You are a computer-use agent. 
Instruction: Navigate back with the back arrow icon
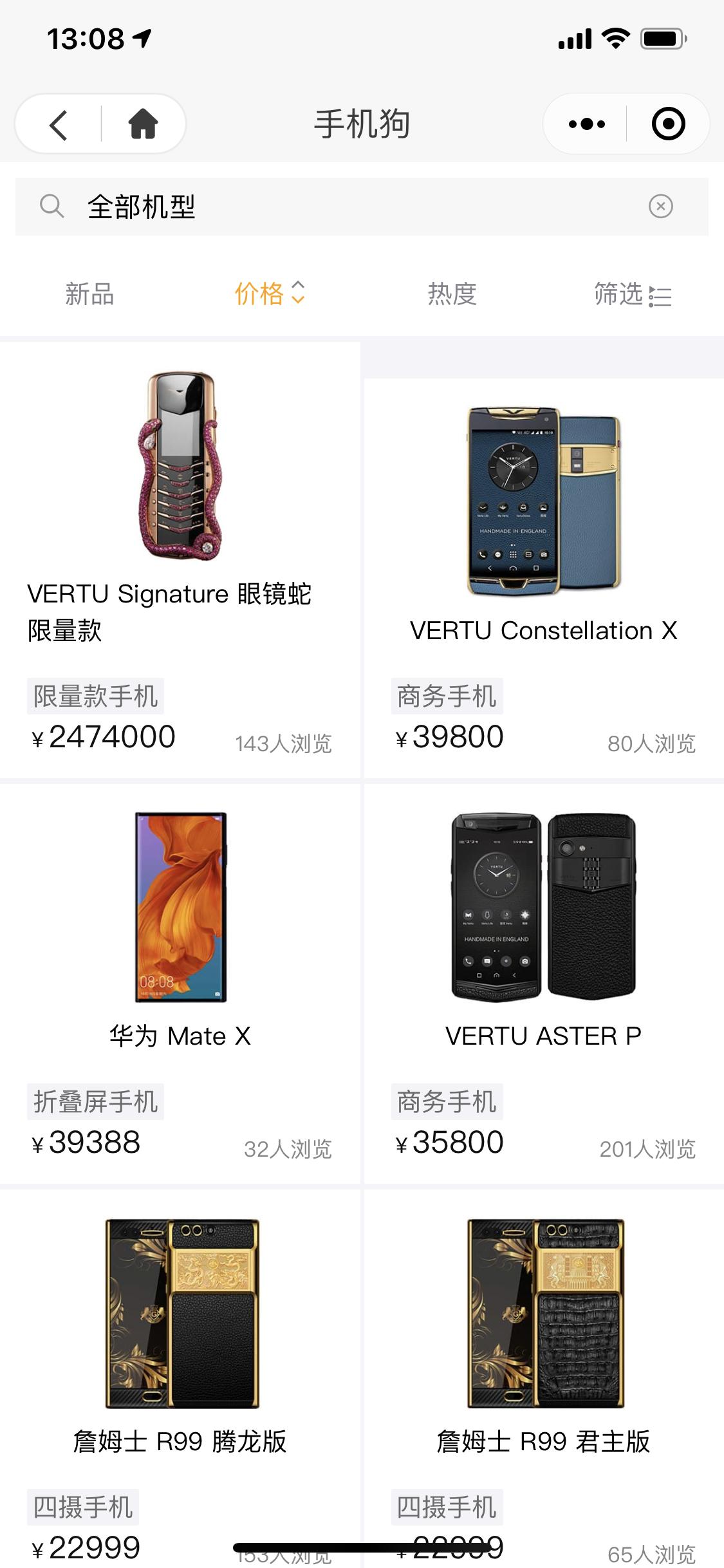click(57, 124)
